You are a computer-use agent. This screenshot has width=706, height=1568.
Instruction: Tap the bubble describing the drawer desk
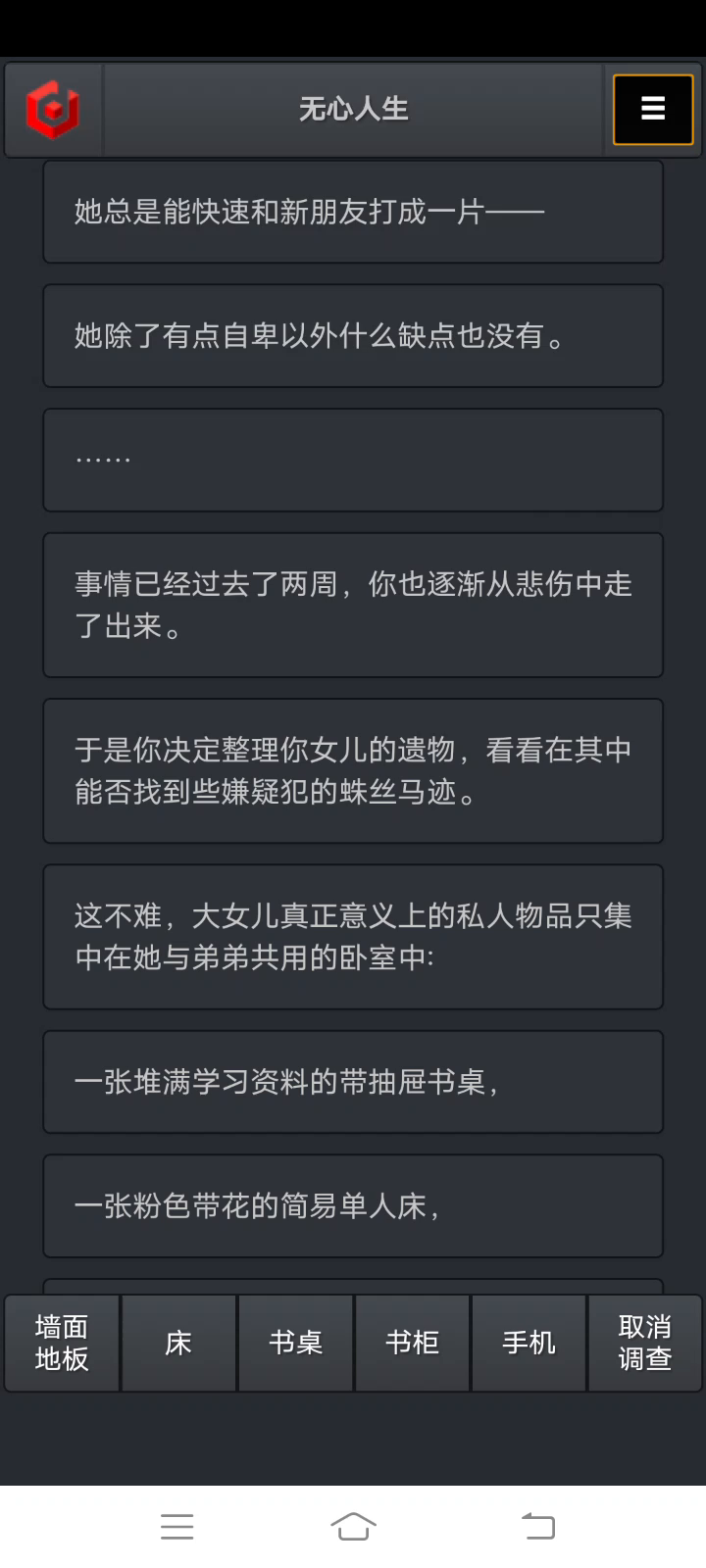click(x=352, y=1083)
